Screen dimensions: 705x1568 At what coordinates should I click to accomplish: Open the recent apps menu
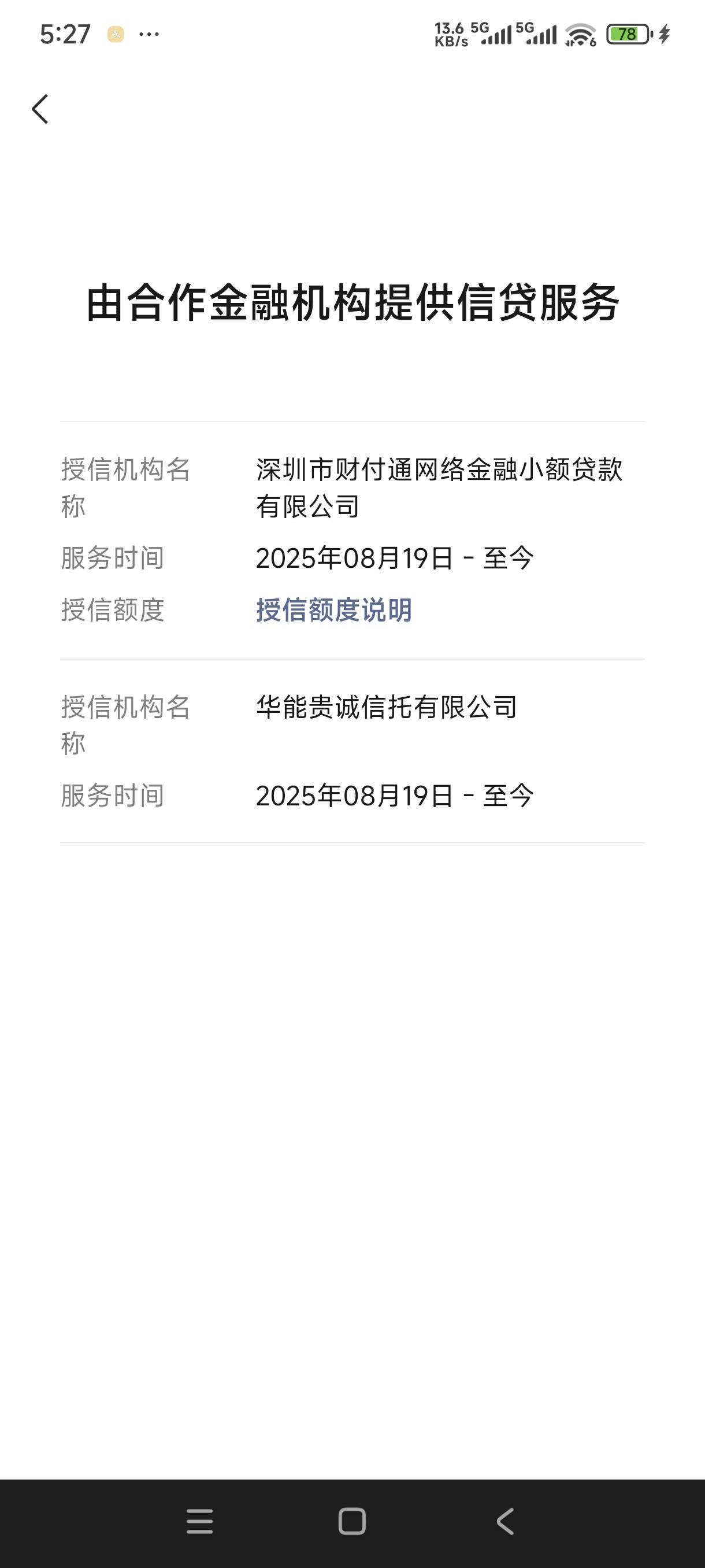[199, 1522]
